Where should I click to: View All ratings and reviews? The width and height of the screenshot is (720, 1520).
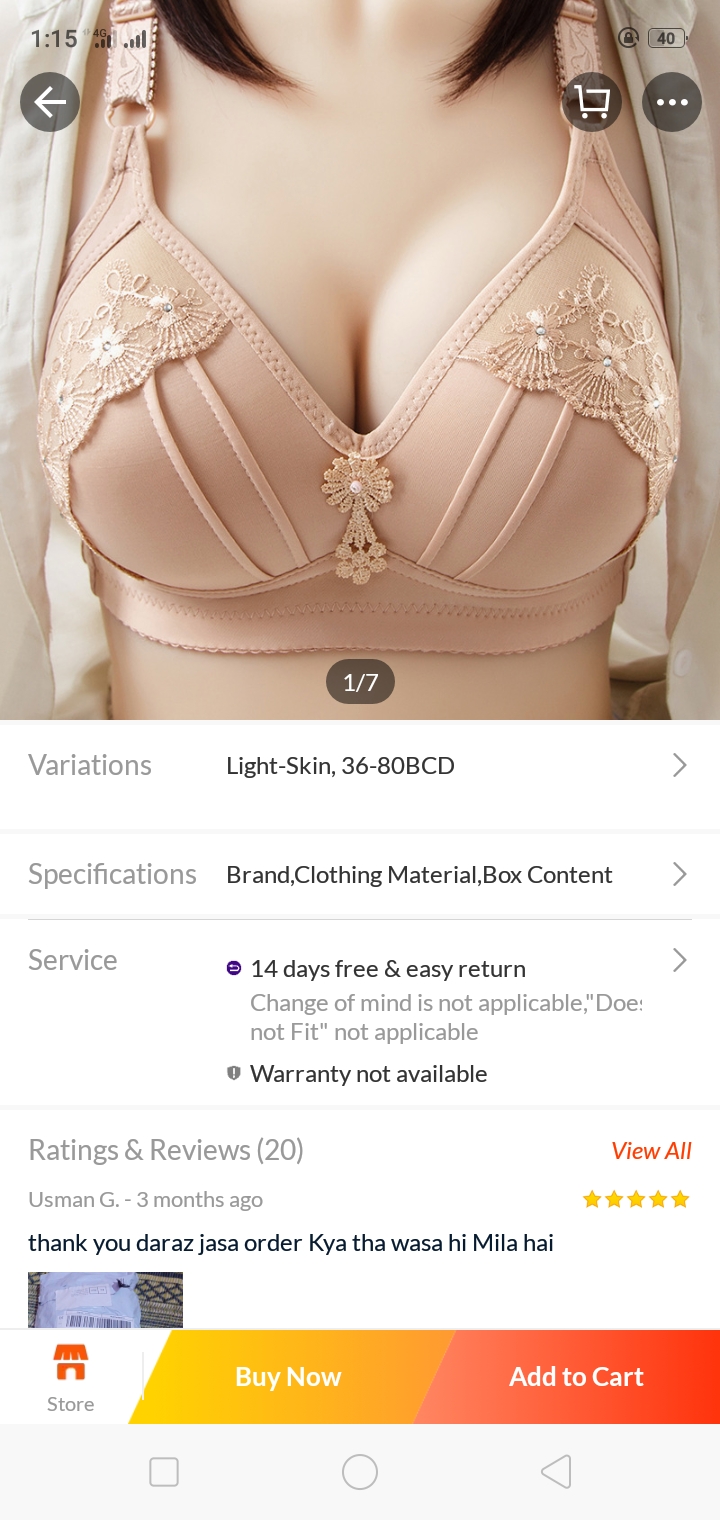pyautogui.click(x=651, y=1151)
